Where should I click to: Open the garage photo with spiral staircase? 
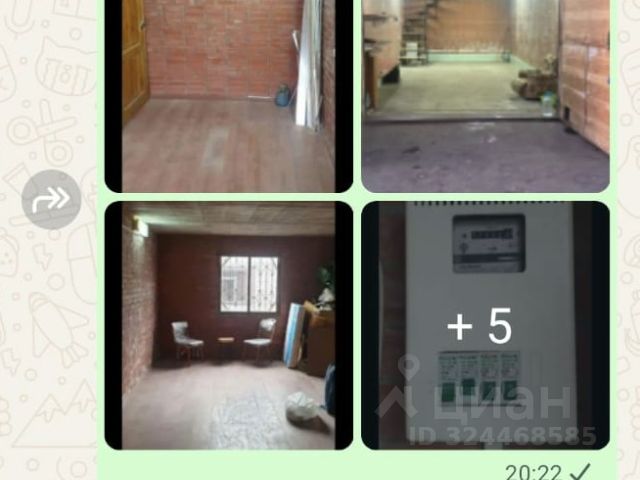[485, 95]
